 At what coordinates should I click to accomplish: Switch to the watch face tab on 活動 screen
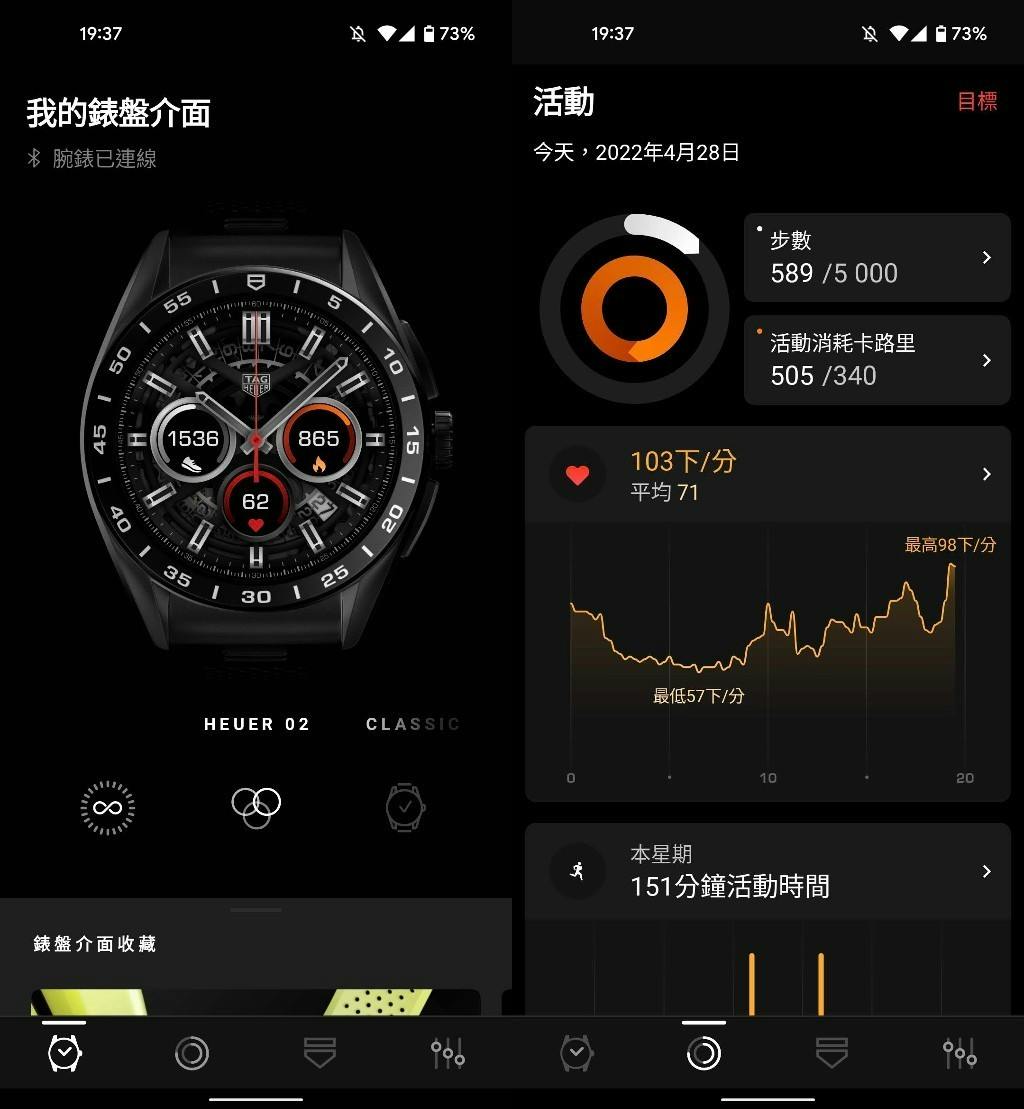coord(576,1053)
